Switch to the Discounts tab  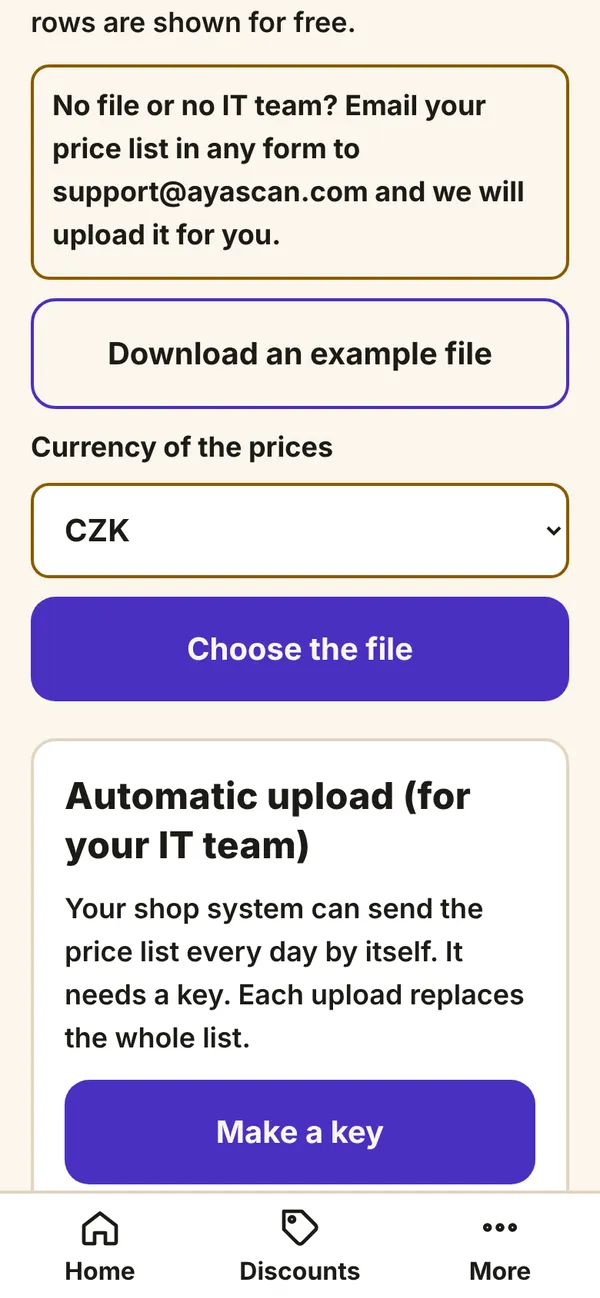click(x=300, y=1246)
